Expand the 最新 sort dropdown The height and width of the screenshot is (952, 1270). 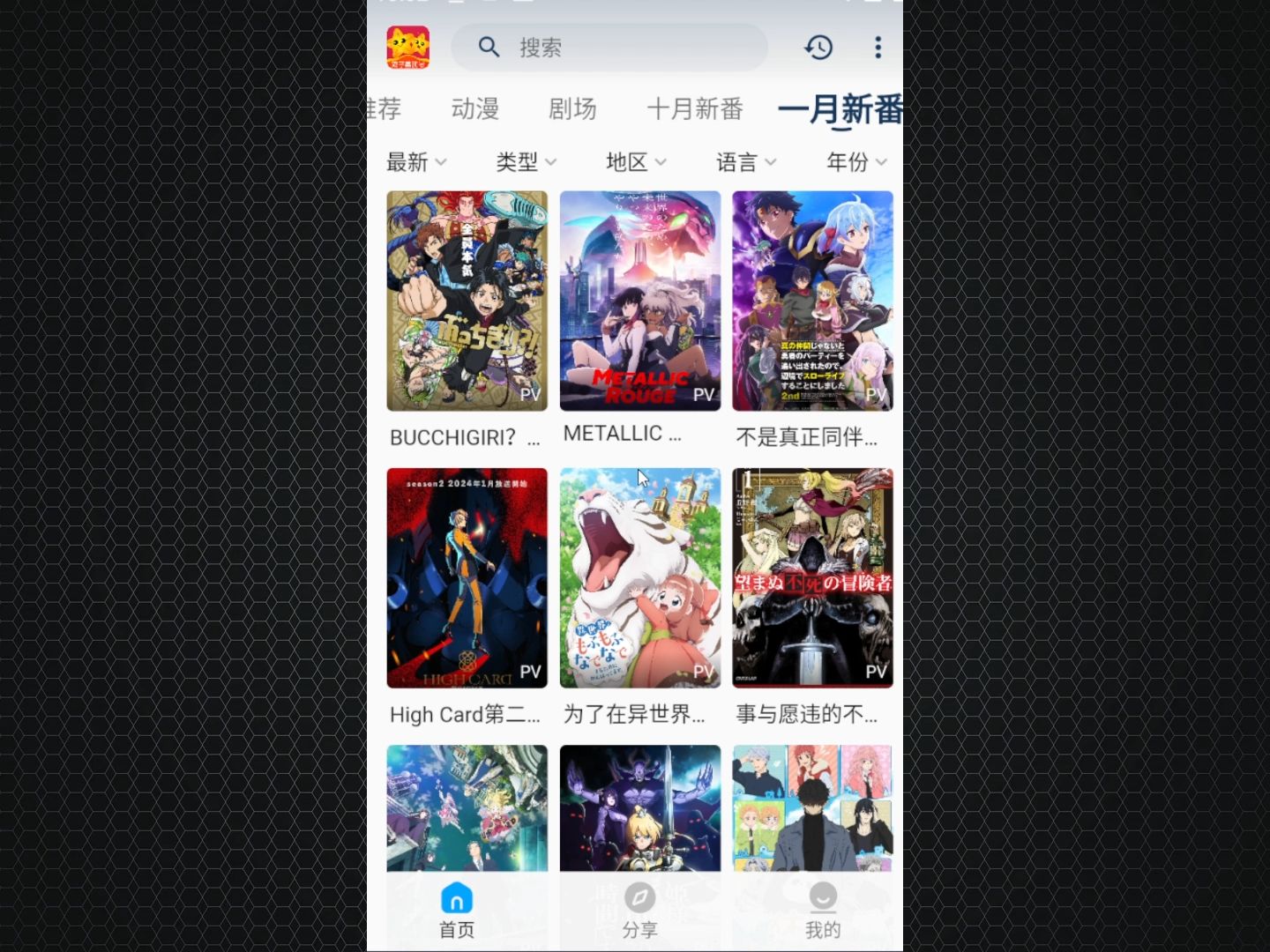click(416, 162)
